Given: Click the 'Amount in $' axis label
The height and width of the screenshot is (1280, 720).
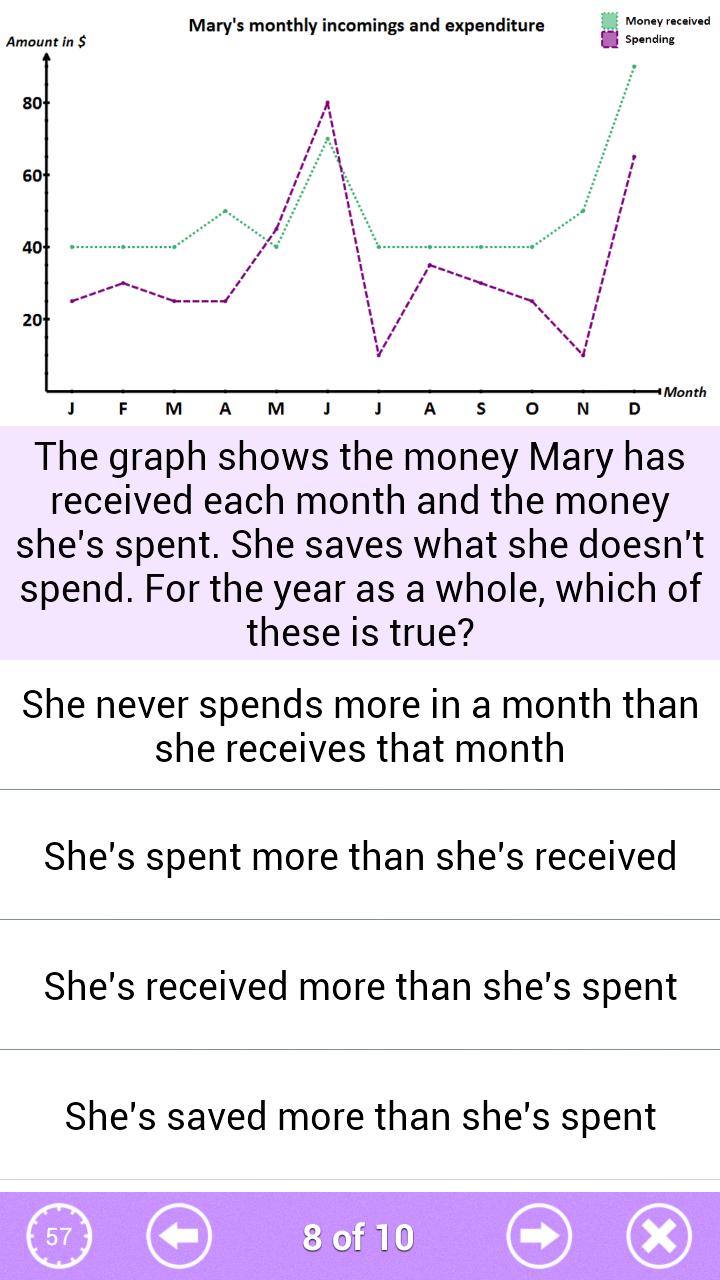Looking at the screenshot, I should (48, 41).
